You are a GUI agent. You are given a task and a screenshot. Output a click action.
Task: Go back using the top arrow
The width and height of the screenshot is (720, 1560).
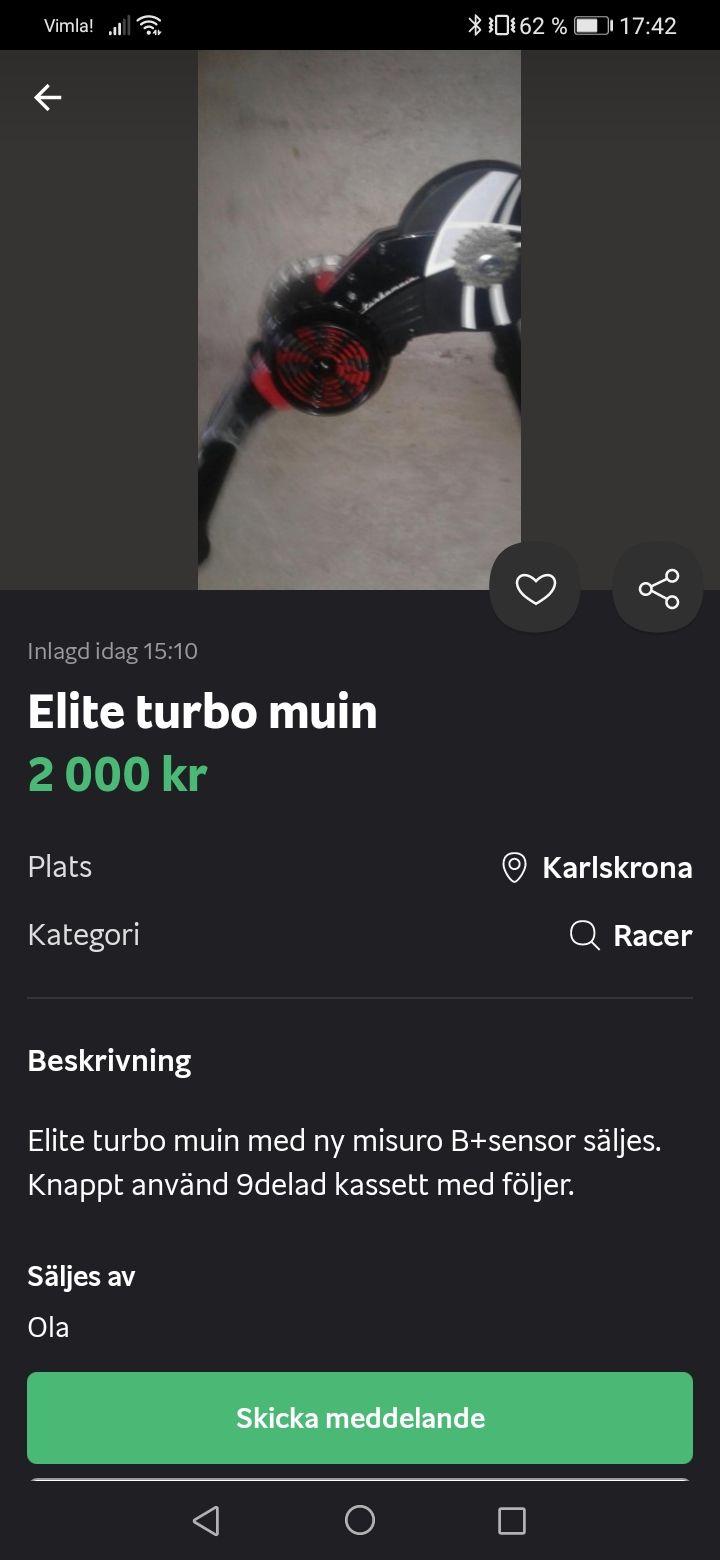[48, 97]
